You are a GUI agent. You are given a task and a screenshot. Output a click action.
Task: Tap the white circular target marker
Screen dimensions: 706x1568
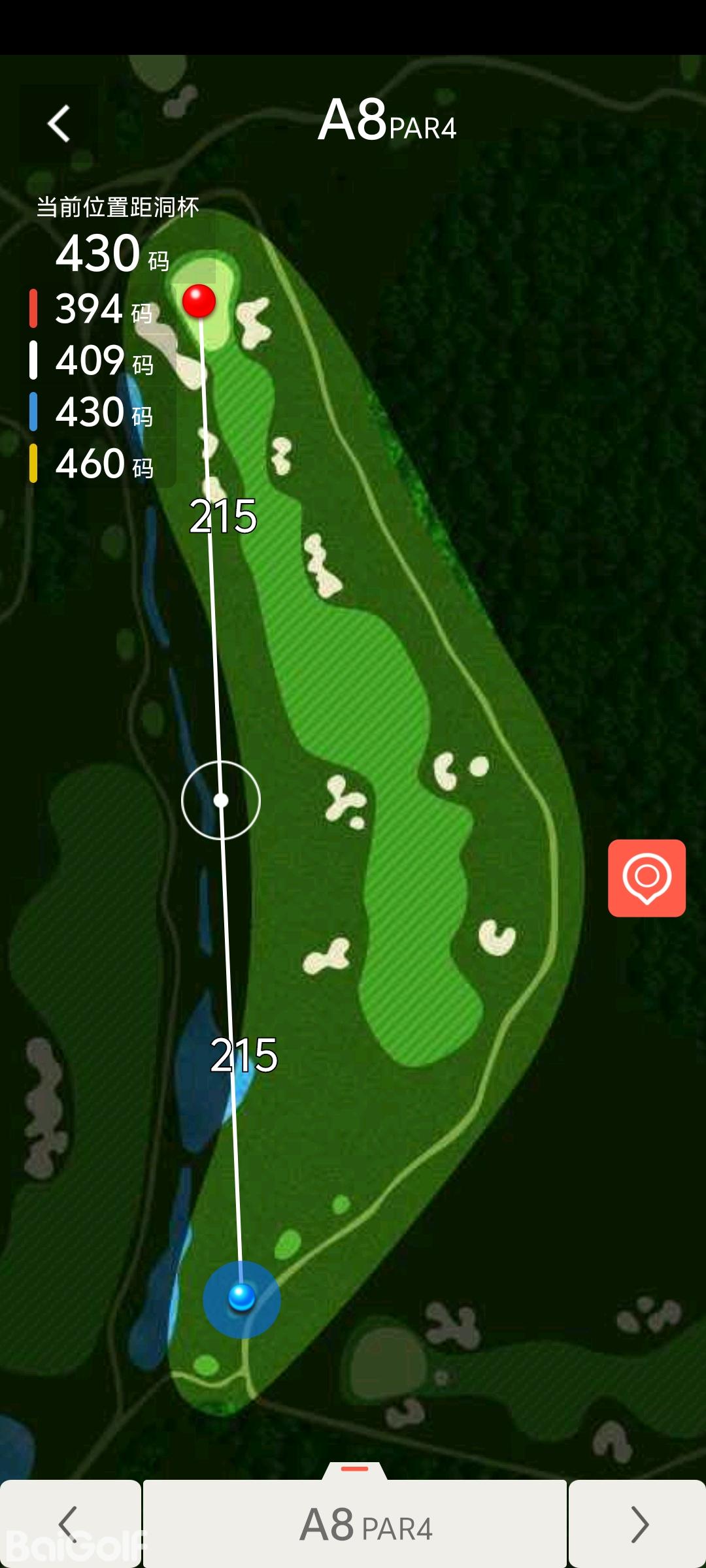point(221,800)
